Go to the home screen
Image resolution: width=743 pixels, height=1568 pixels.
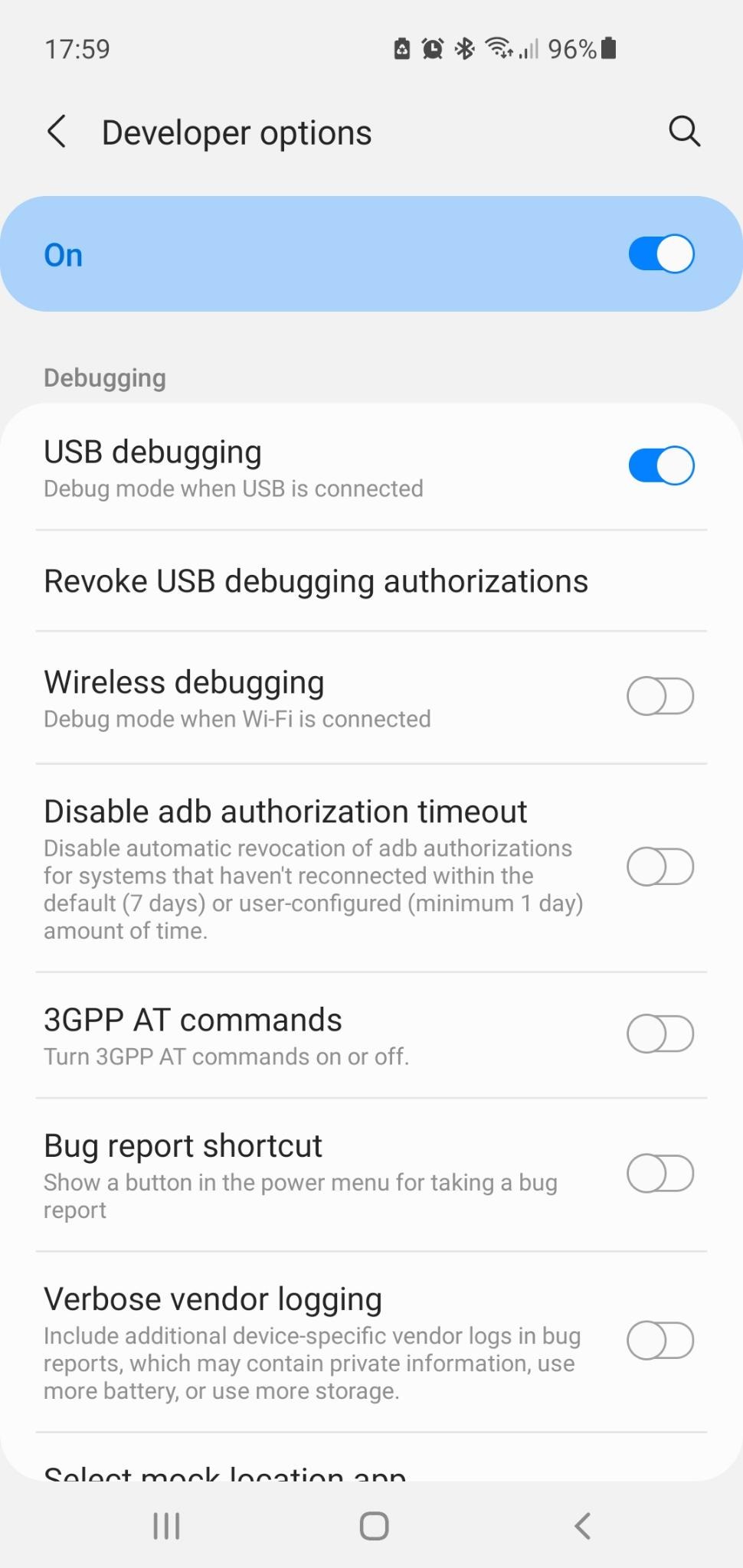[x=374, y=1526]
